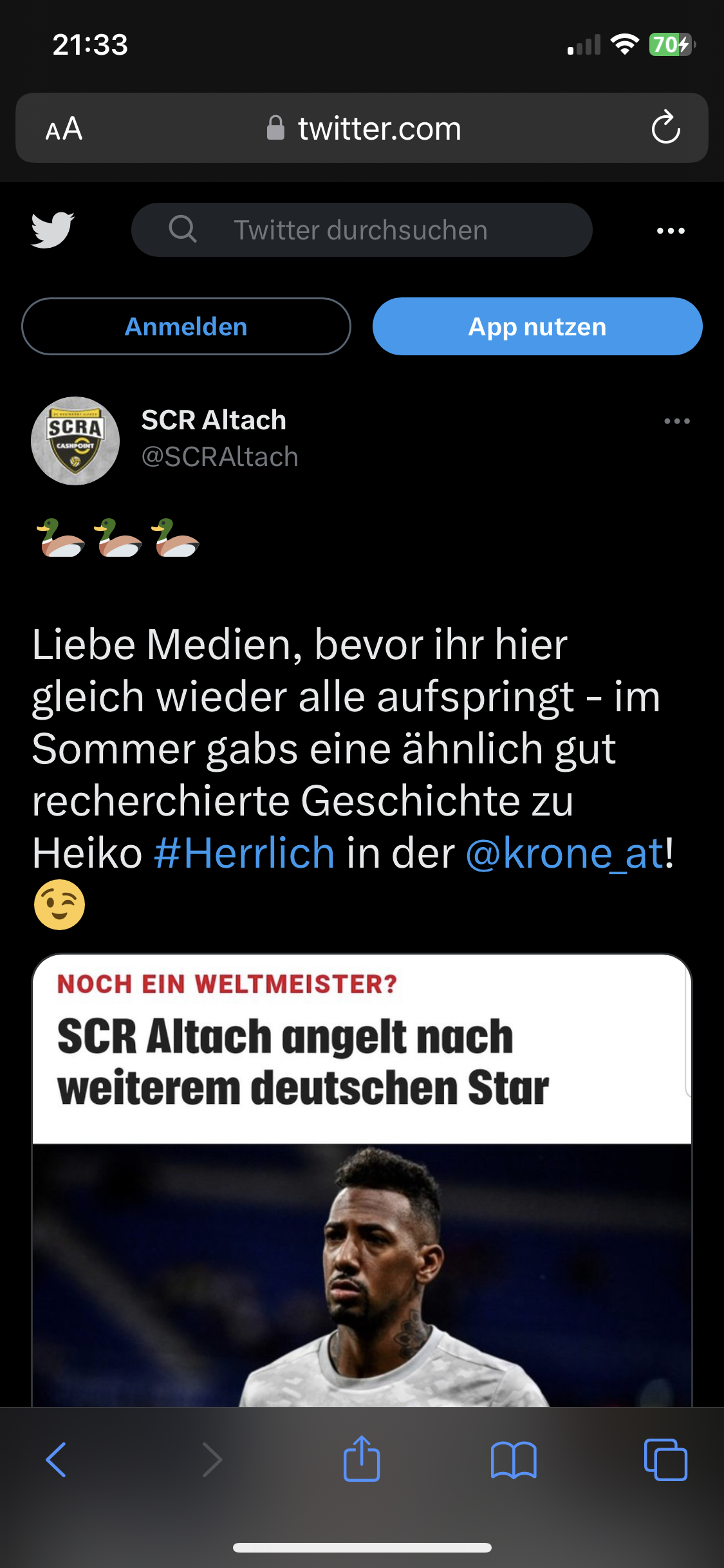724x1568 pixels.
Task: Show open Safari tabs
Action: point(665,1459)
